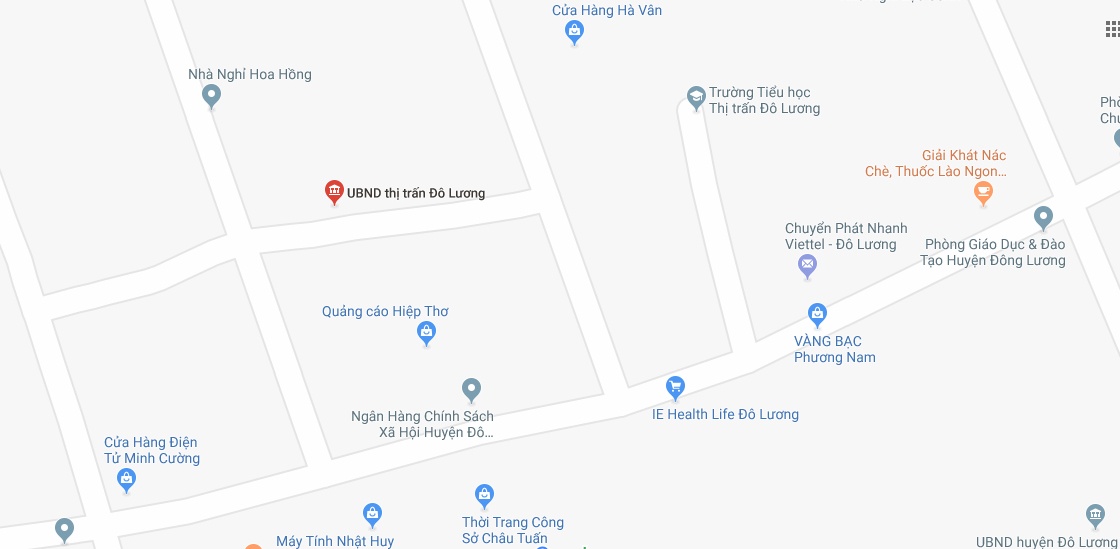Tap the UBND huyện Đô Lương marker
1120x549 pixels.
[x=1095, y=516]
